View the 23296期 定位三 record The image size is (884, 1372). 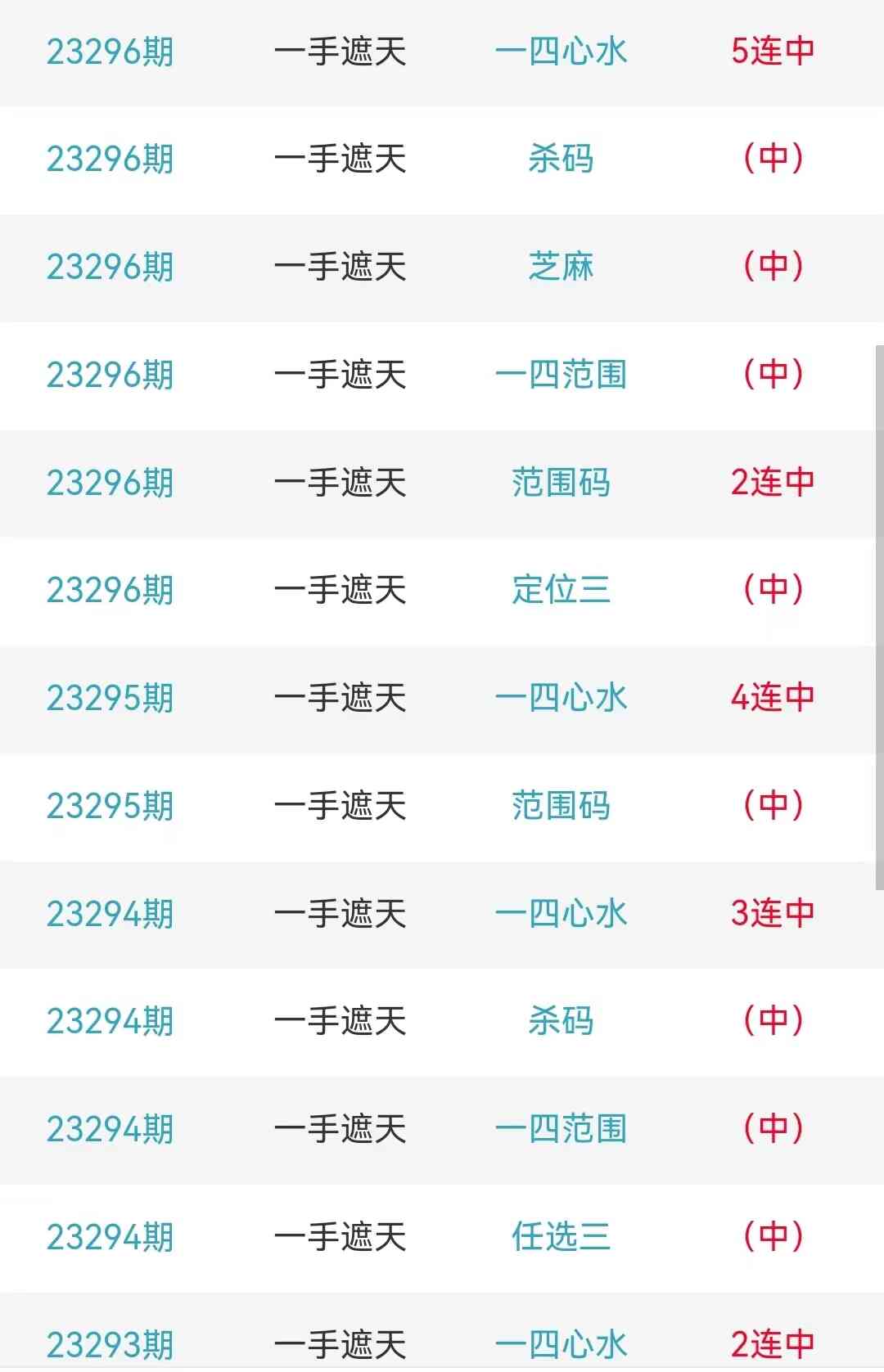561,590
